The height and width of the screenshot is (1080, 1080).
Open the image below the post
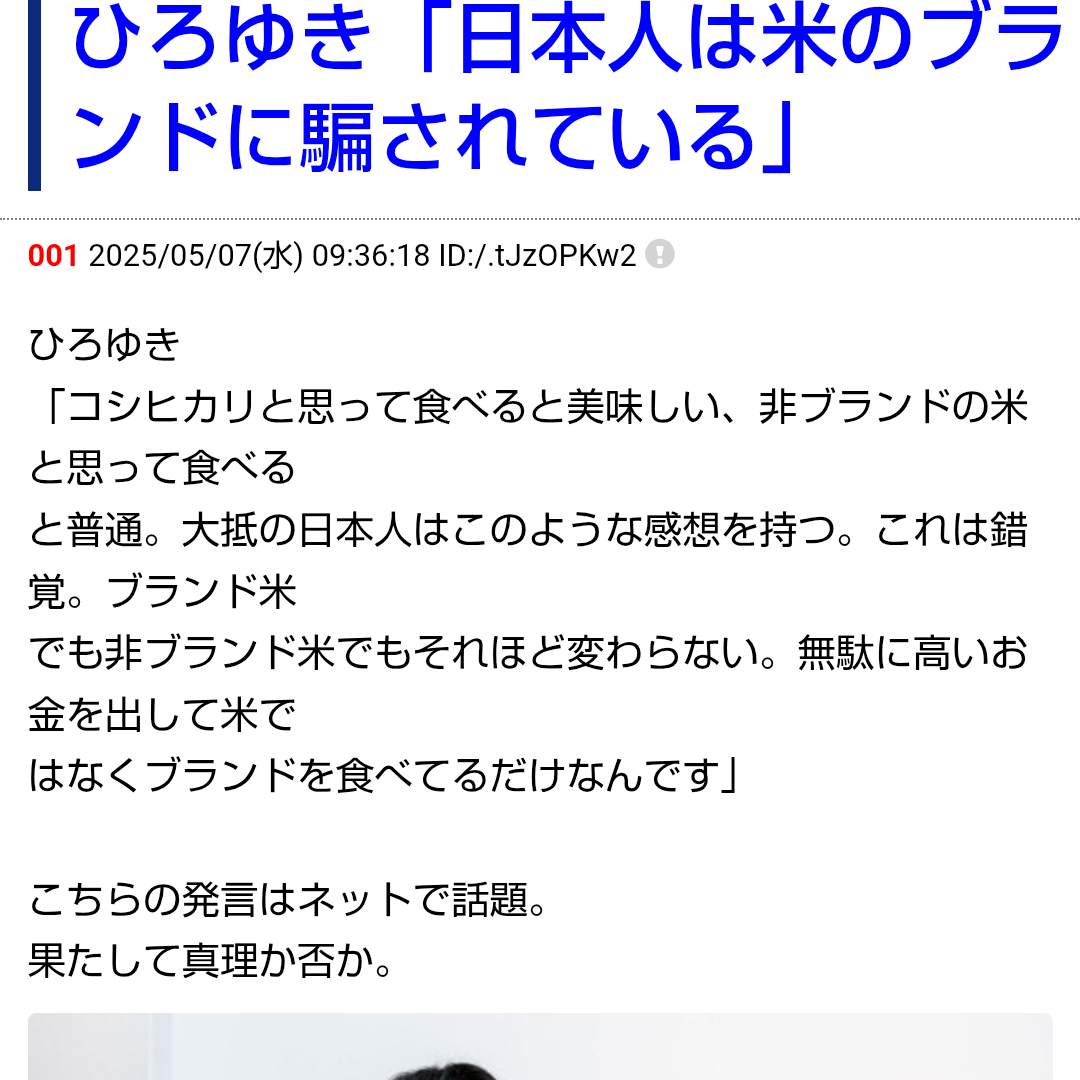click(540, 1046)
